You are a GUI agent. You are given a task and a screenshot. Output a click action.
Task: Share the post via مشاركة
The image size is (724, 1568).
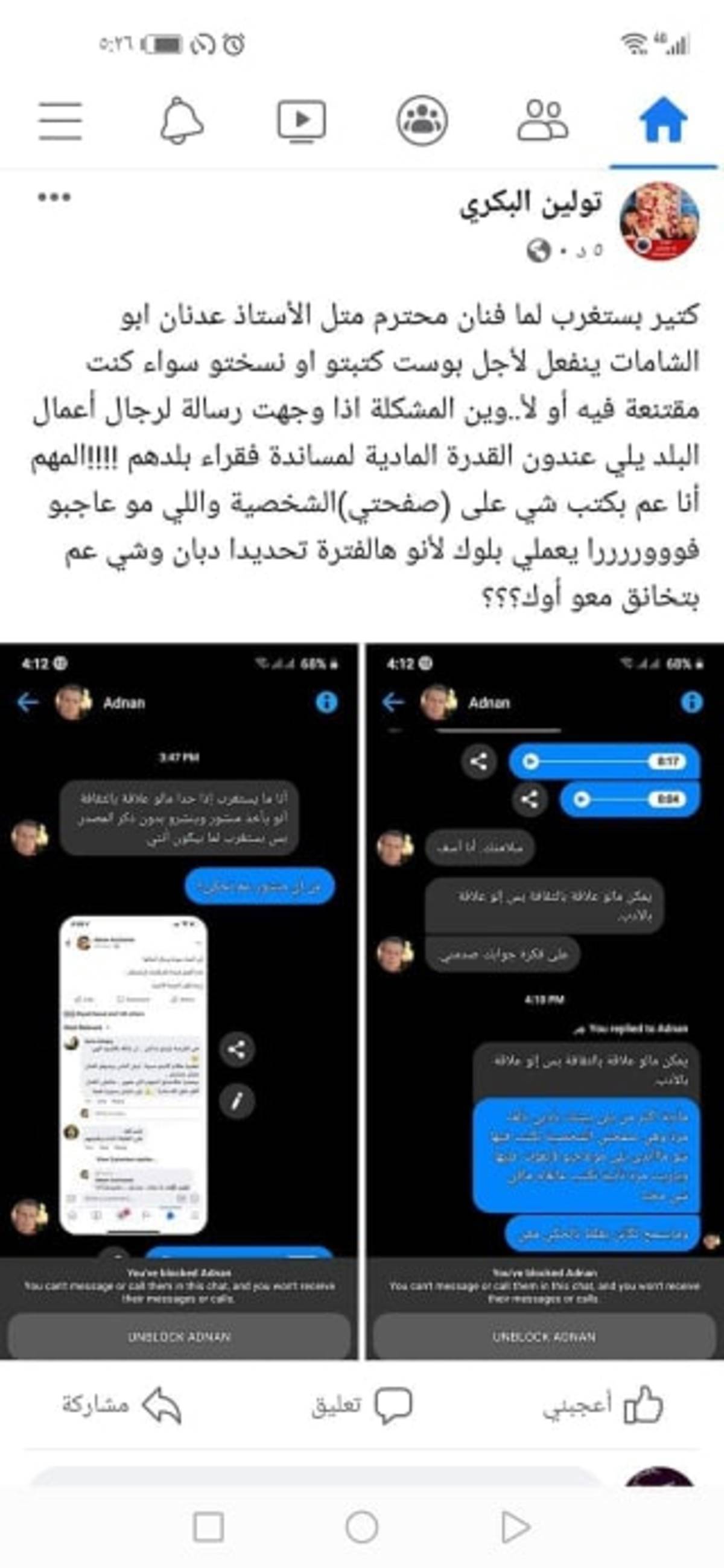[122, 1405]
